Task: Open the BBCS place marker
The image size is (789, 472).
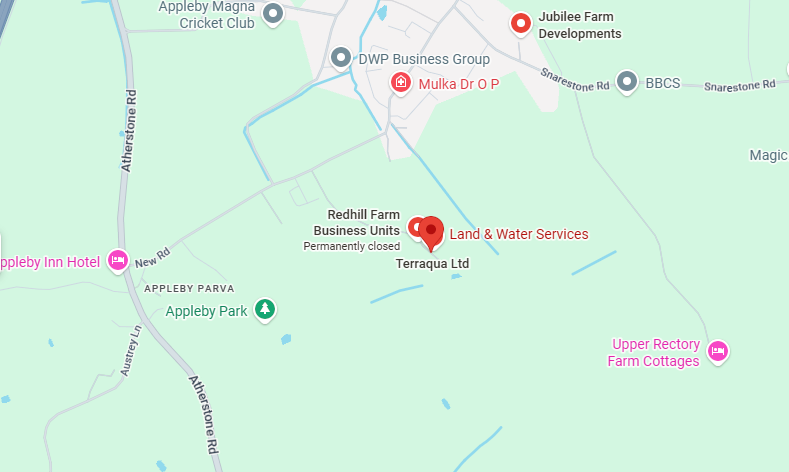Action: [x=627, y=82]
